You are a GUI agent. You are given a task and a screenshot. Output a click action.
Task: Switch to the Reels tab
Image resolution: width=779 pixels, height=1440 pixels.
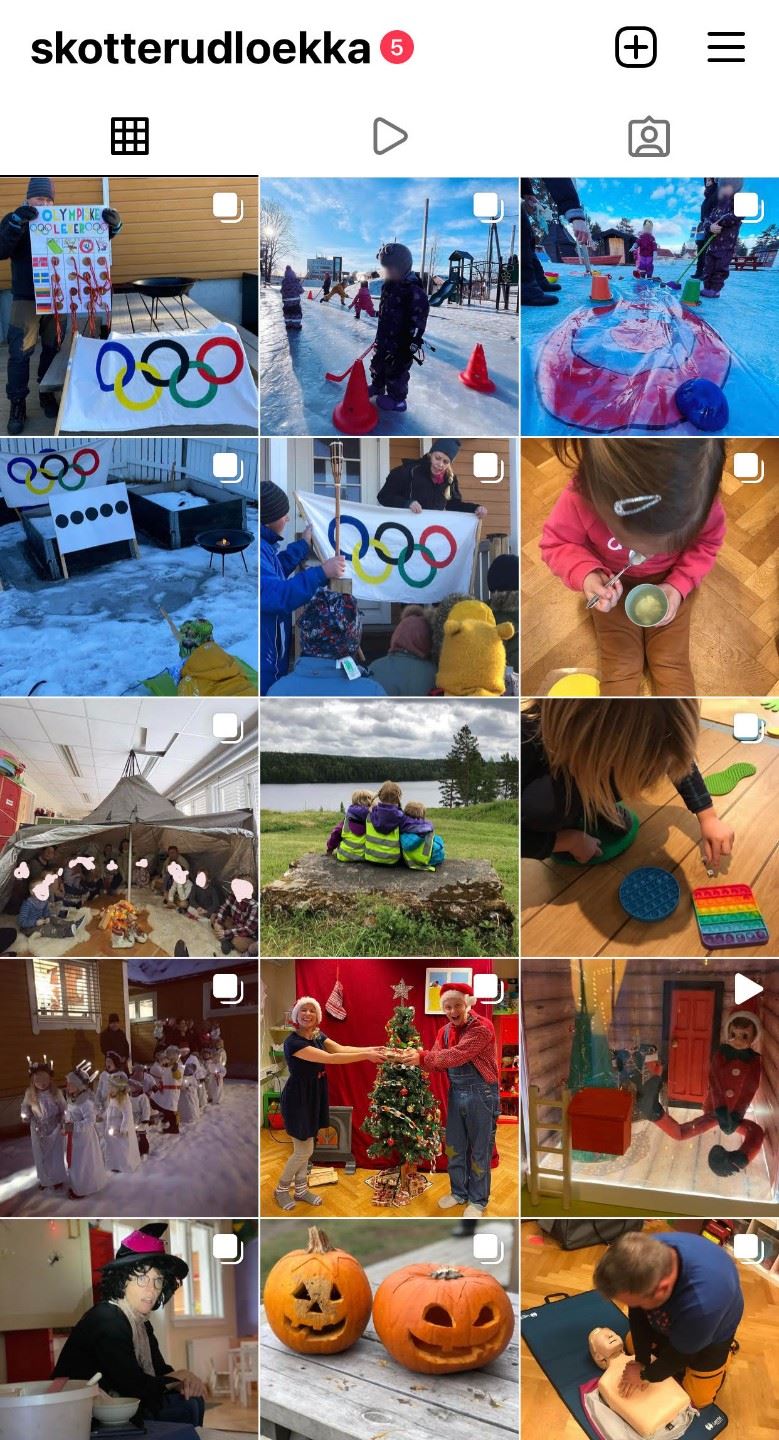[389, 136]
